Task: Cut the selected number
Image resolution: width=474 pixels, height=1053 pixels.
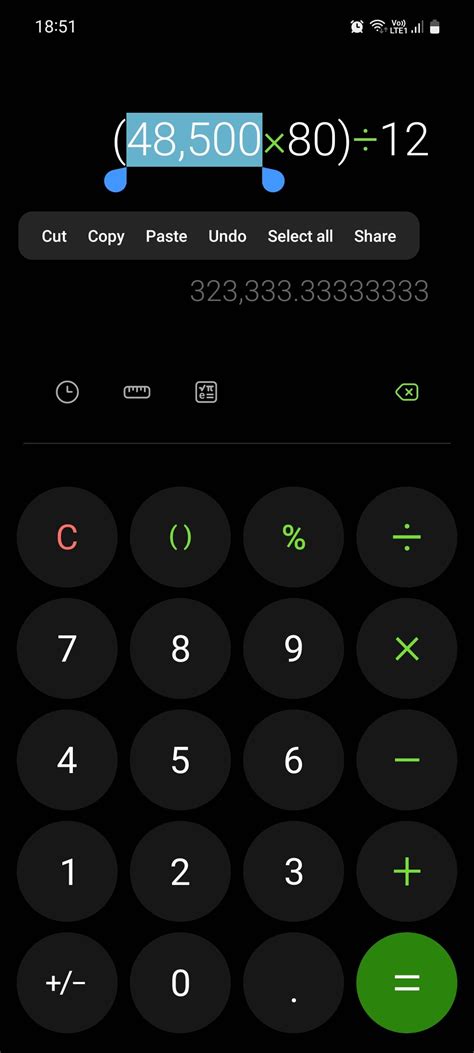Action: (54, 236)
